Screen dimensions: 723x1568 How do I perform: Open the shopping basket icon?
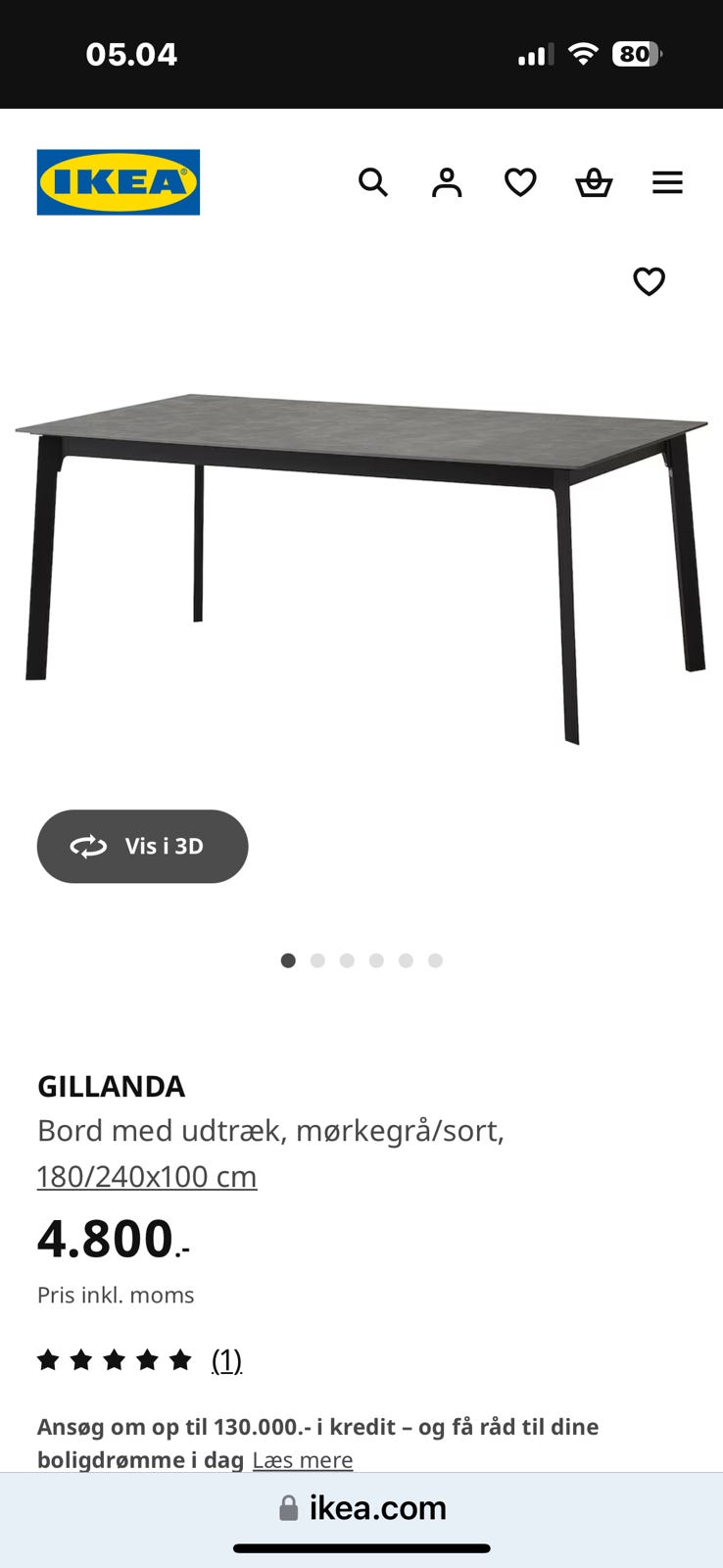[594, 182]
